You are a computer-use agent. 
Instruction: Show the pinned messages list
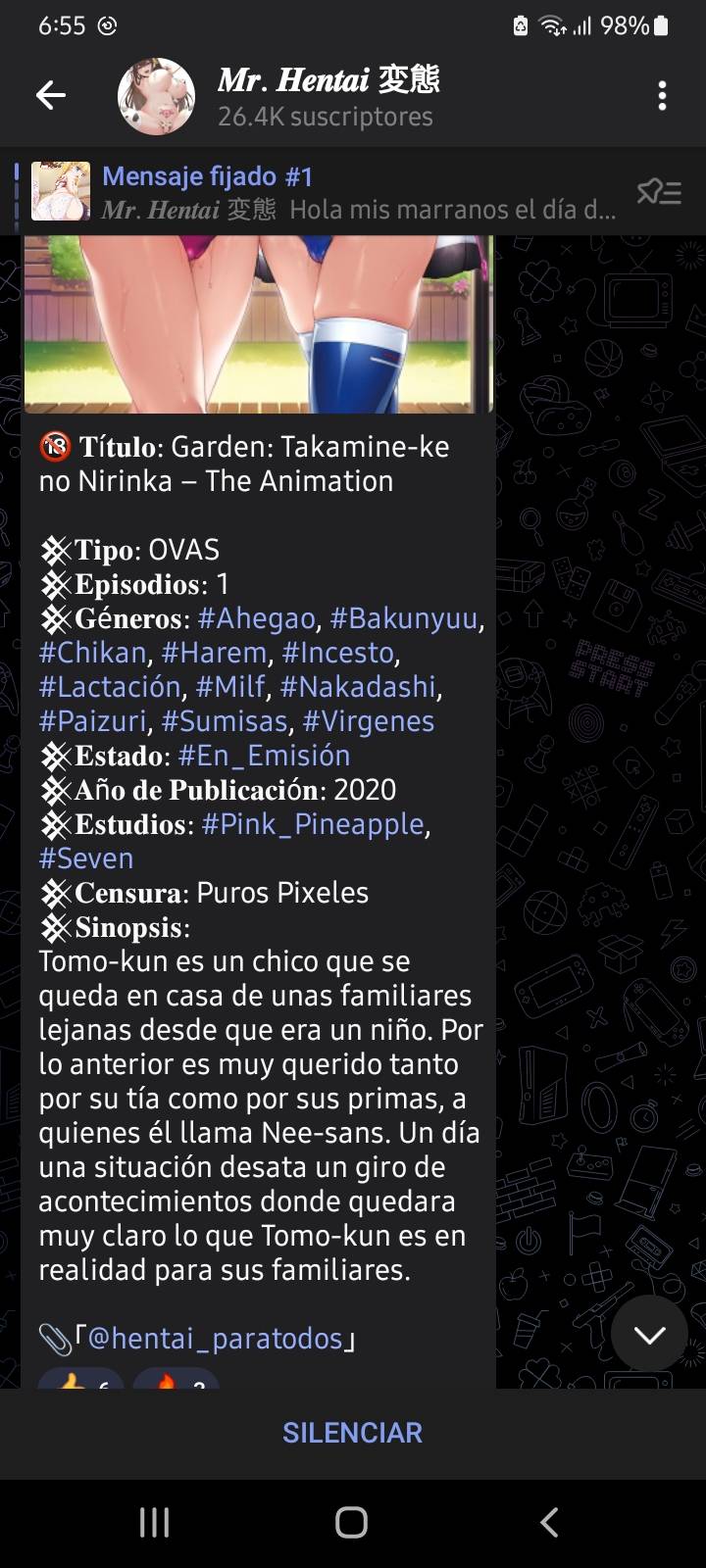click(x=659, y=192)
